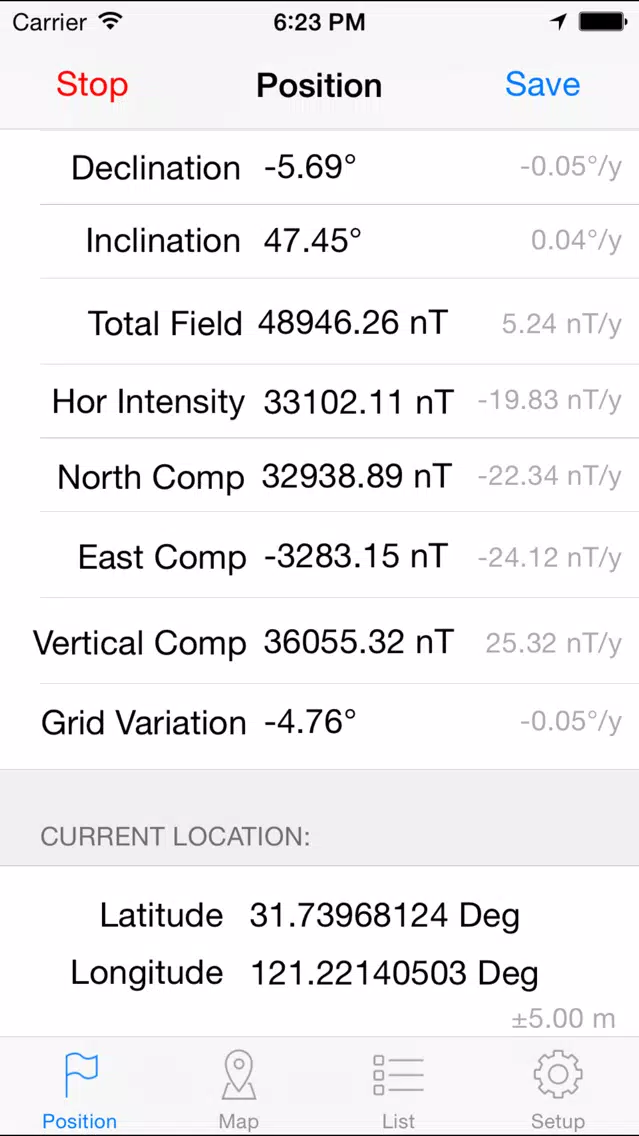Tap Stop to halt position updates
Viewport: 639px width, 1136px height.
point(92,85)
